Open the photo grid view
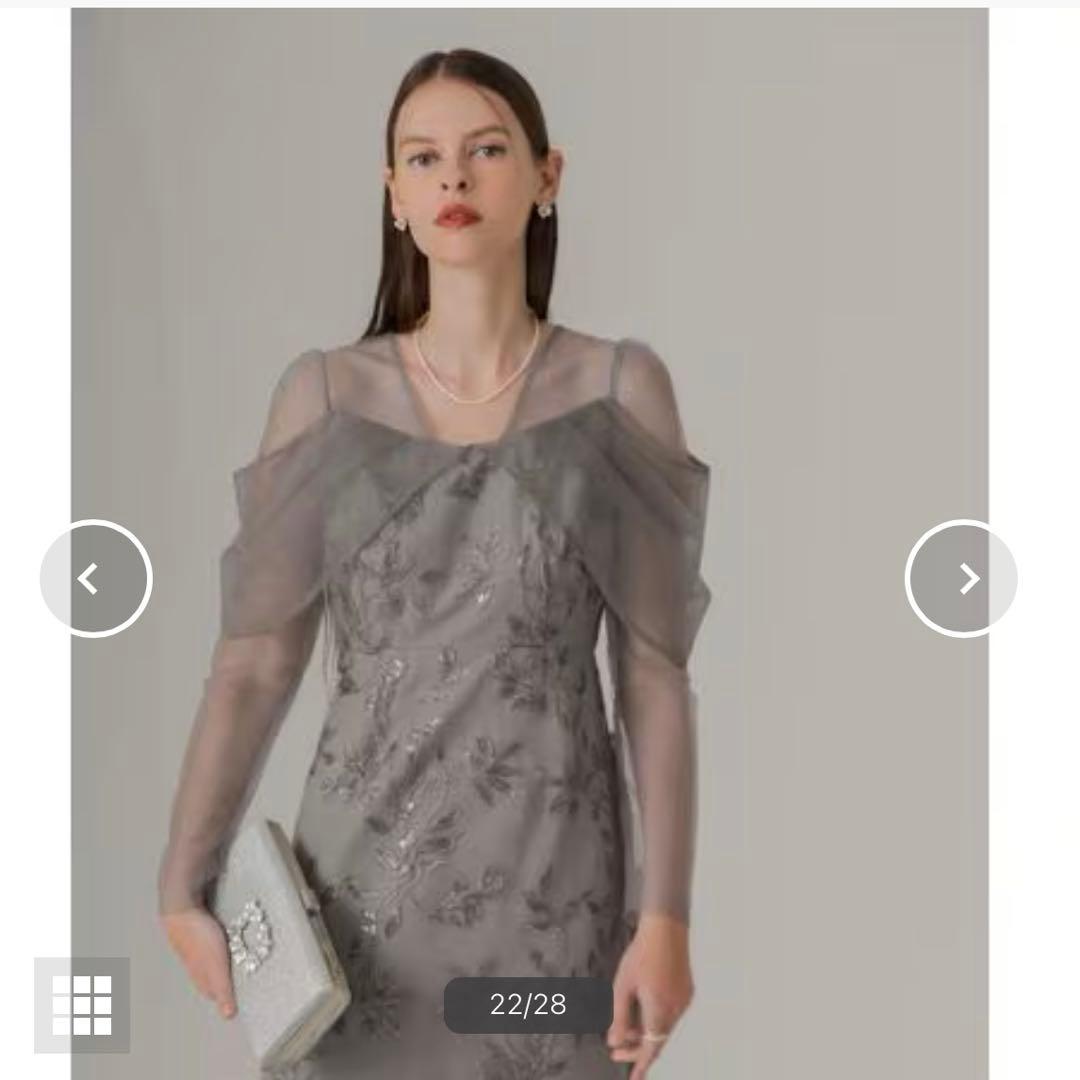Image resolution: width=1080 pixels, height=1080 pixels. click(82, 1005)
